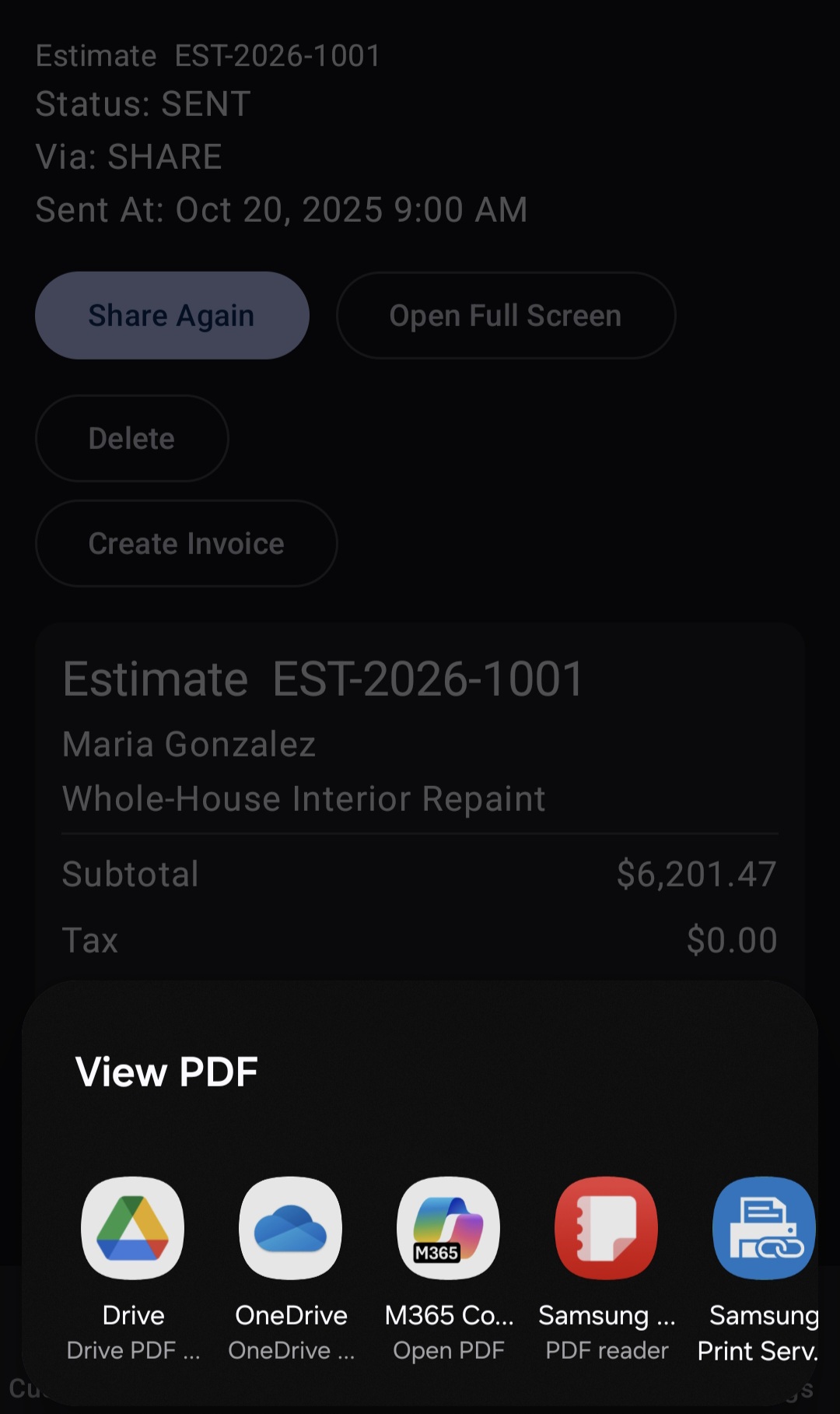Tap the View PDF sheet title
The width and height of the screenshot is (840, 1414).
point(166,1072)
